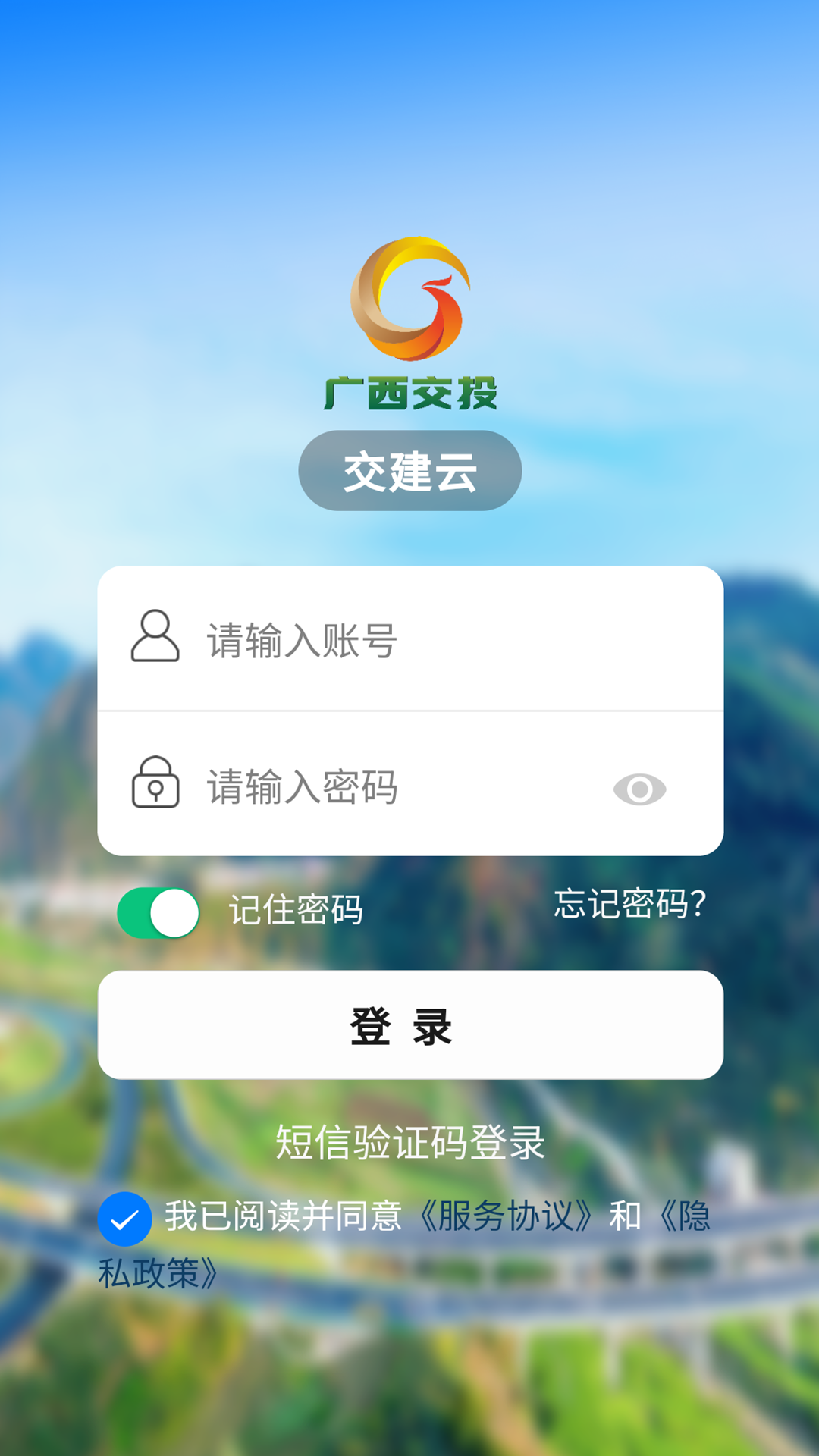Image resolution: width=819 pixels, height=1456 pixels.
Task: Tap the account input field
Action: pyautogui.click(x=425, y=640)
